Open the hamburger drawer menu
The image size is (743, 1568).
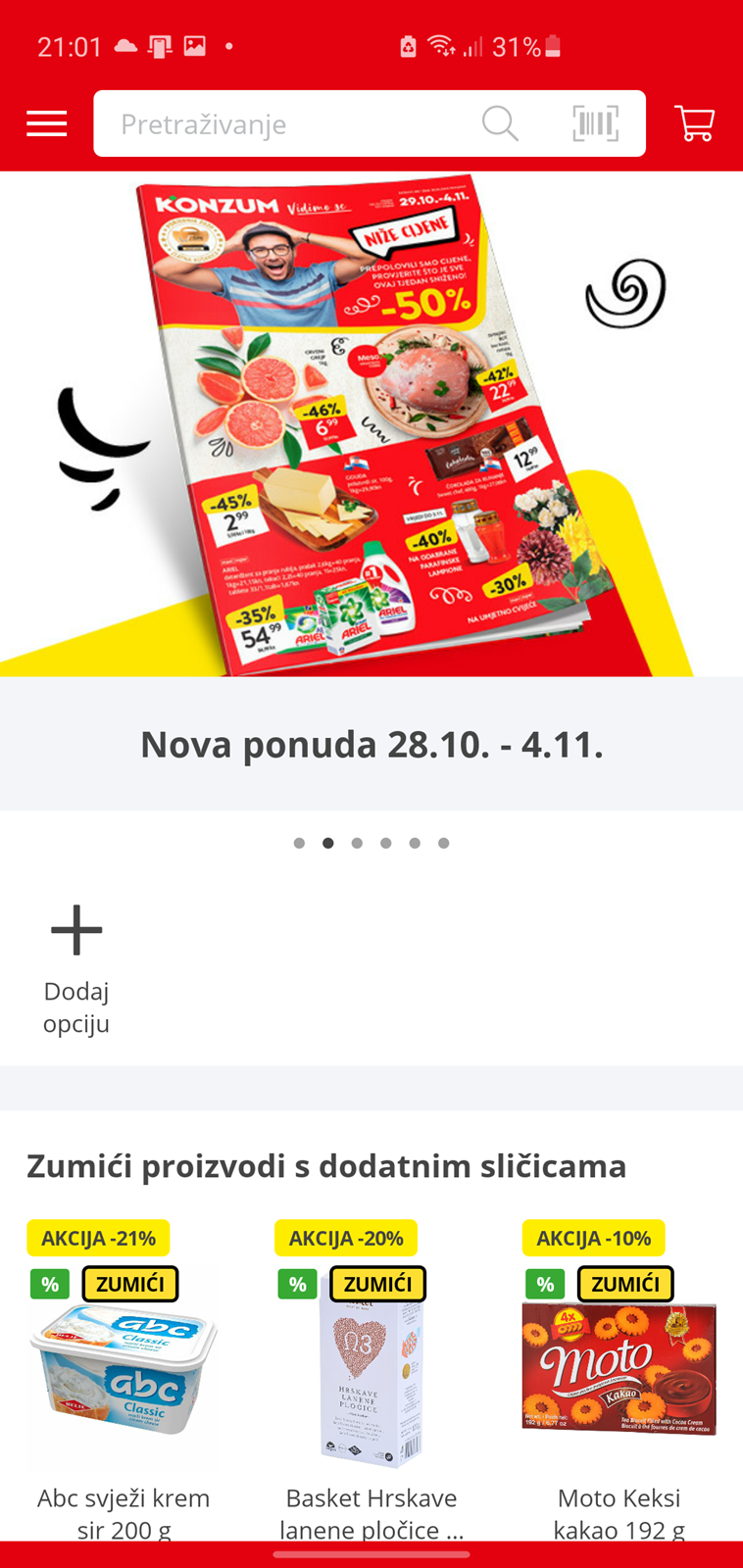46,123
